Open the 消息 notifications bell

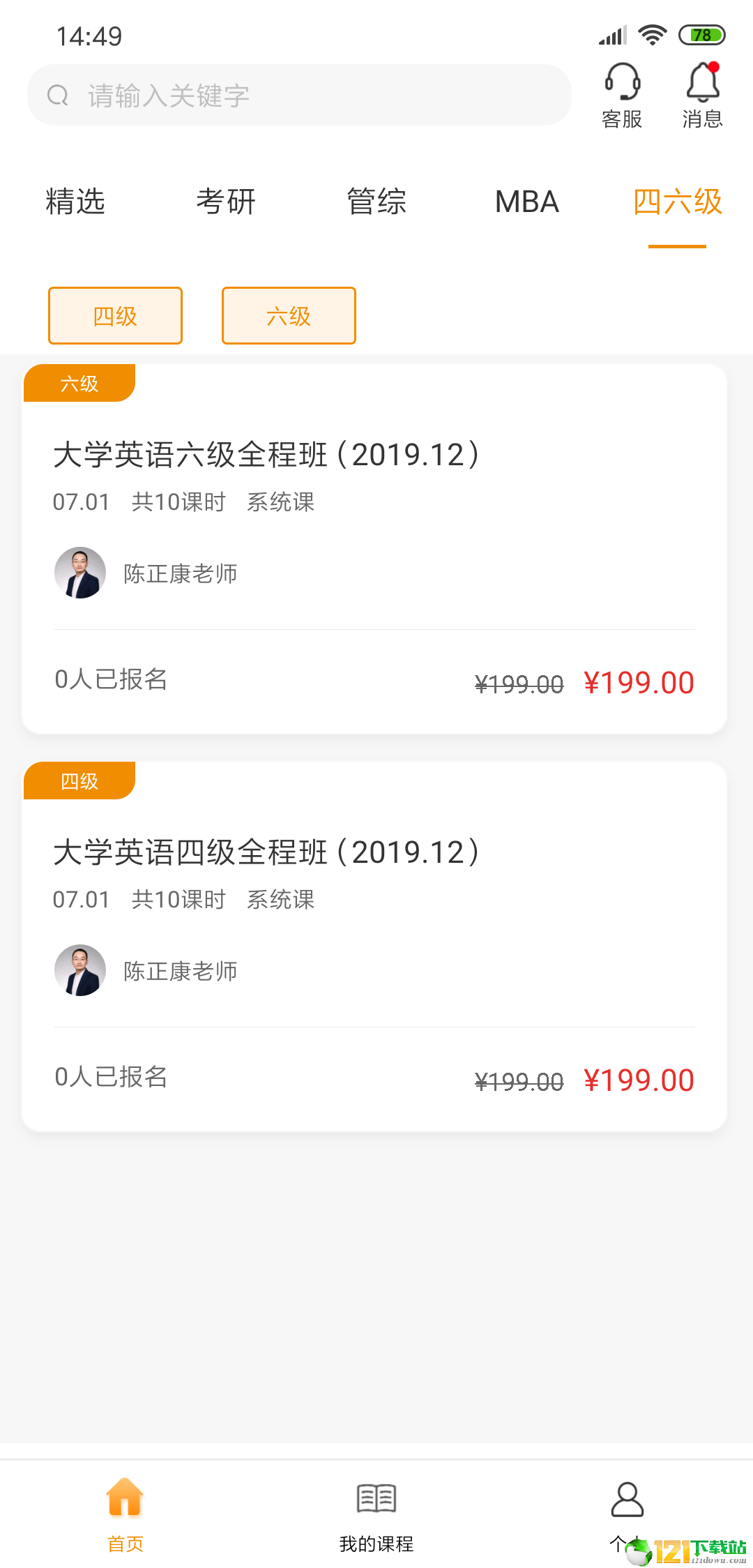point(703,96)
